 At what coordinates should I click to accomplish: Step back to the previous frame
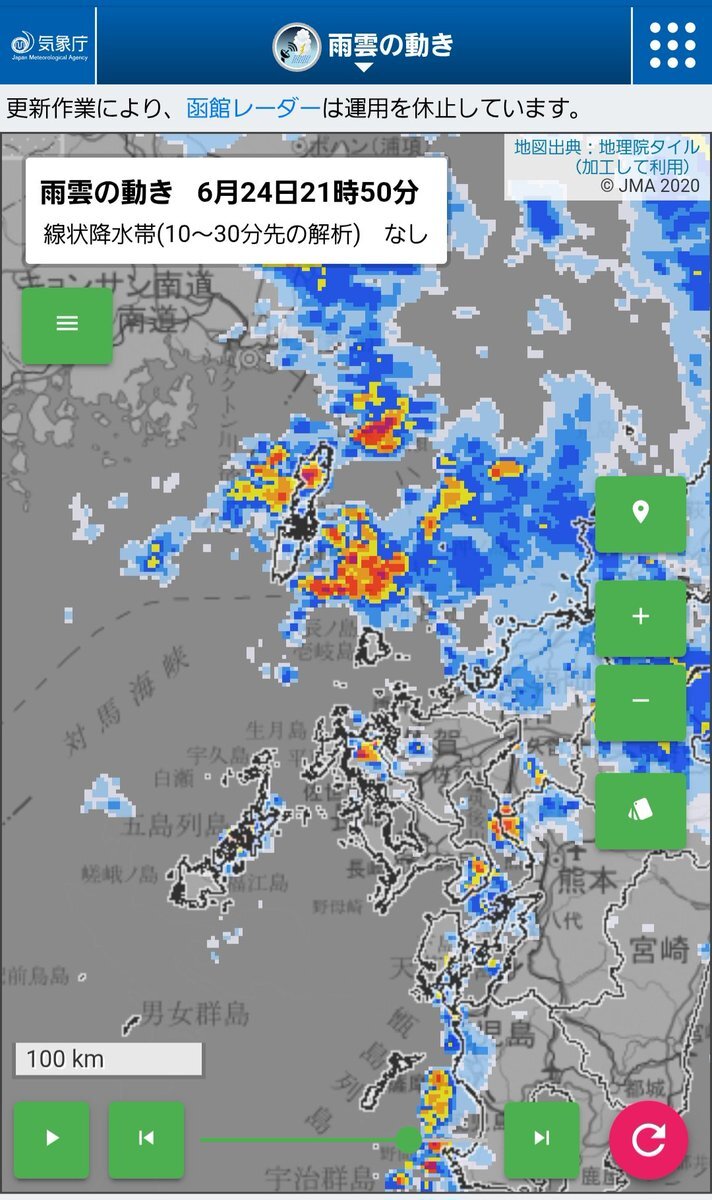146,1138
